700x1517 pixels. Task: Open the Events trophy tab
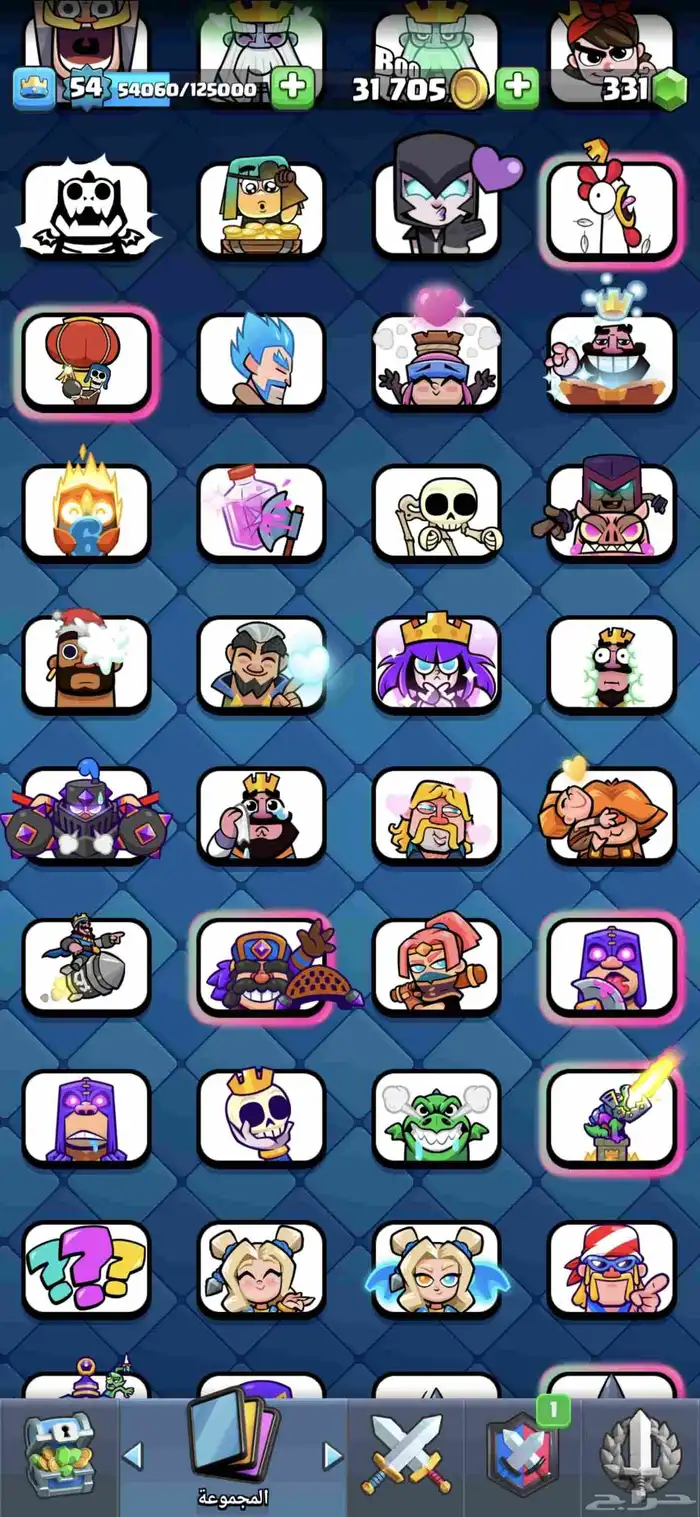[x=640, y=1457]
